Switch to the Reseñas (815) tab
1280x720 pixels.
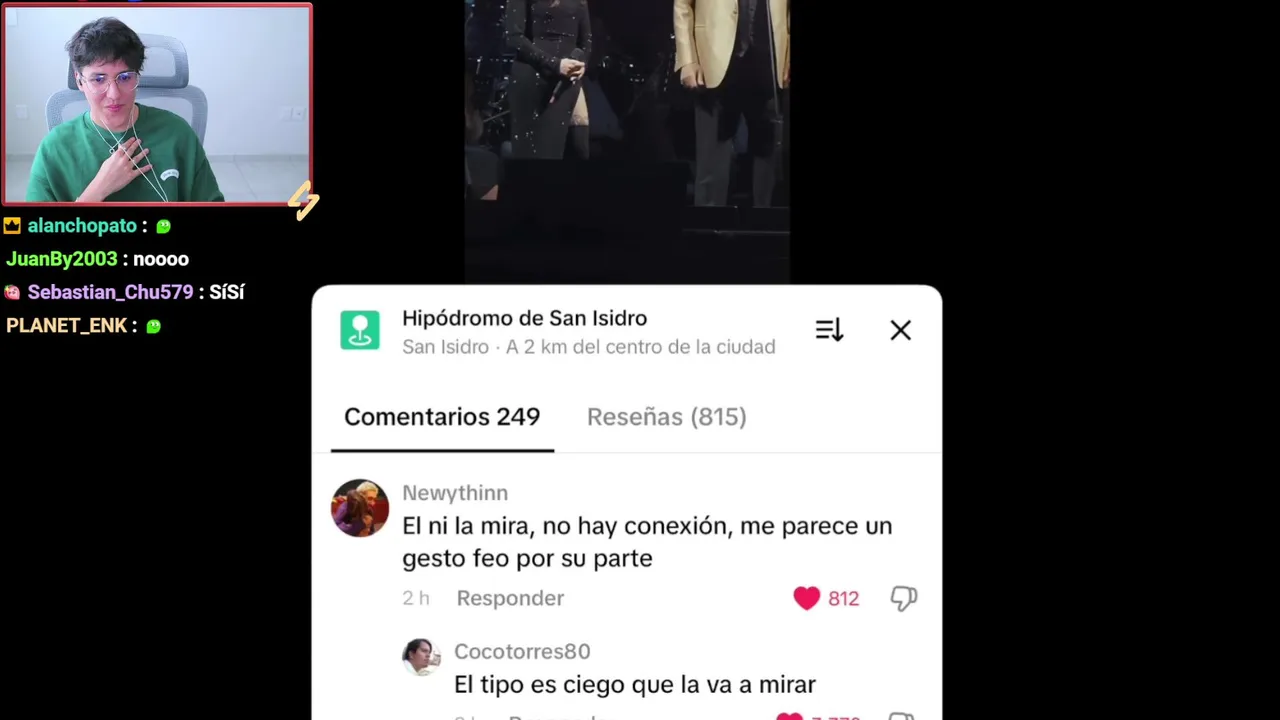pyautogui.click(x=666, y=417)
